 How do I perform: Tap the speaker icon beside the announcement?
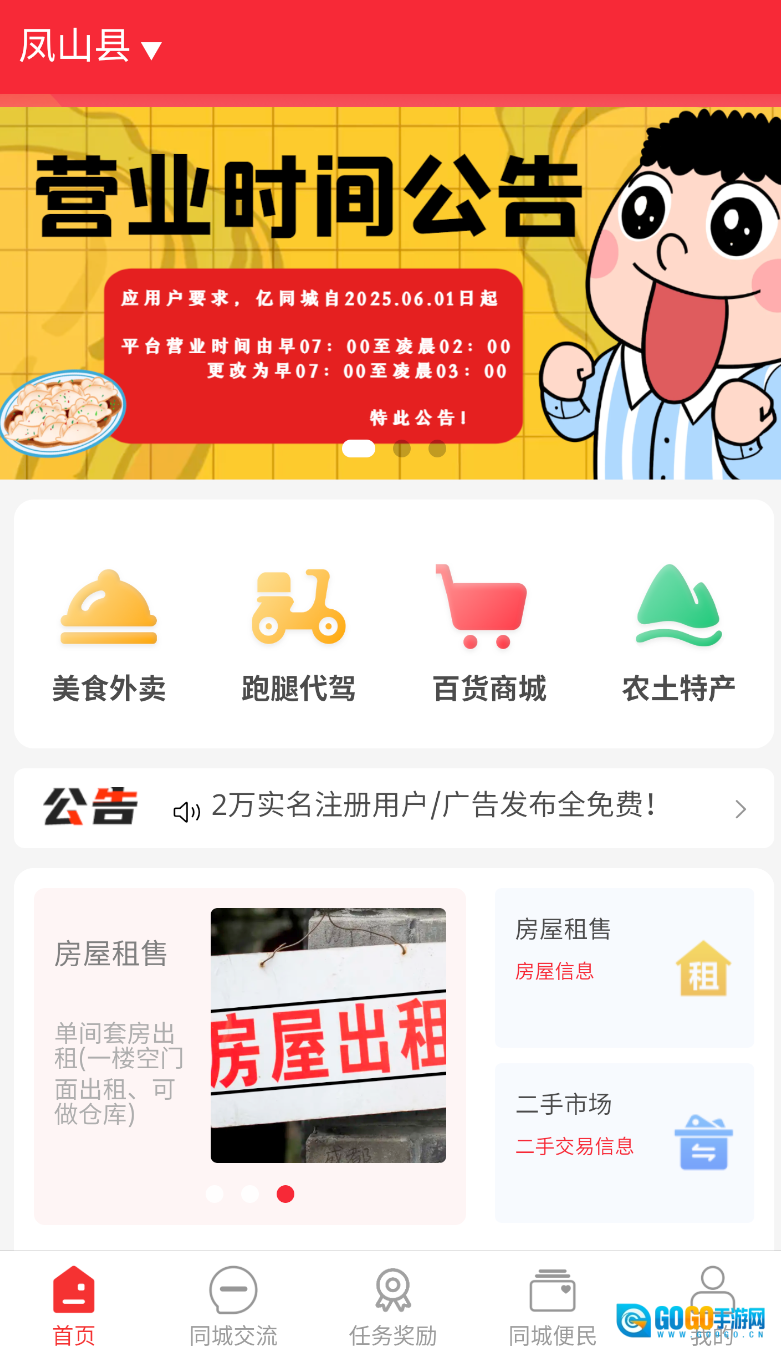click(x=186, y=810)
